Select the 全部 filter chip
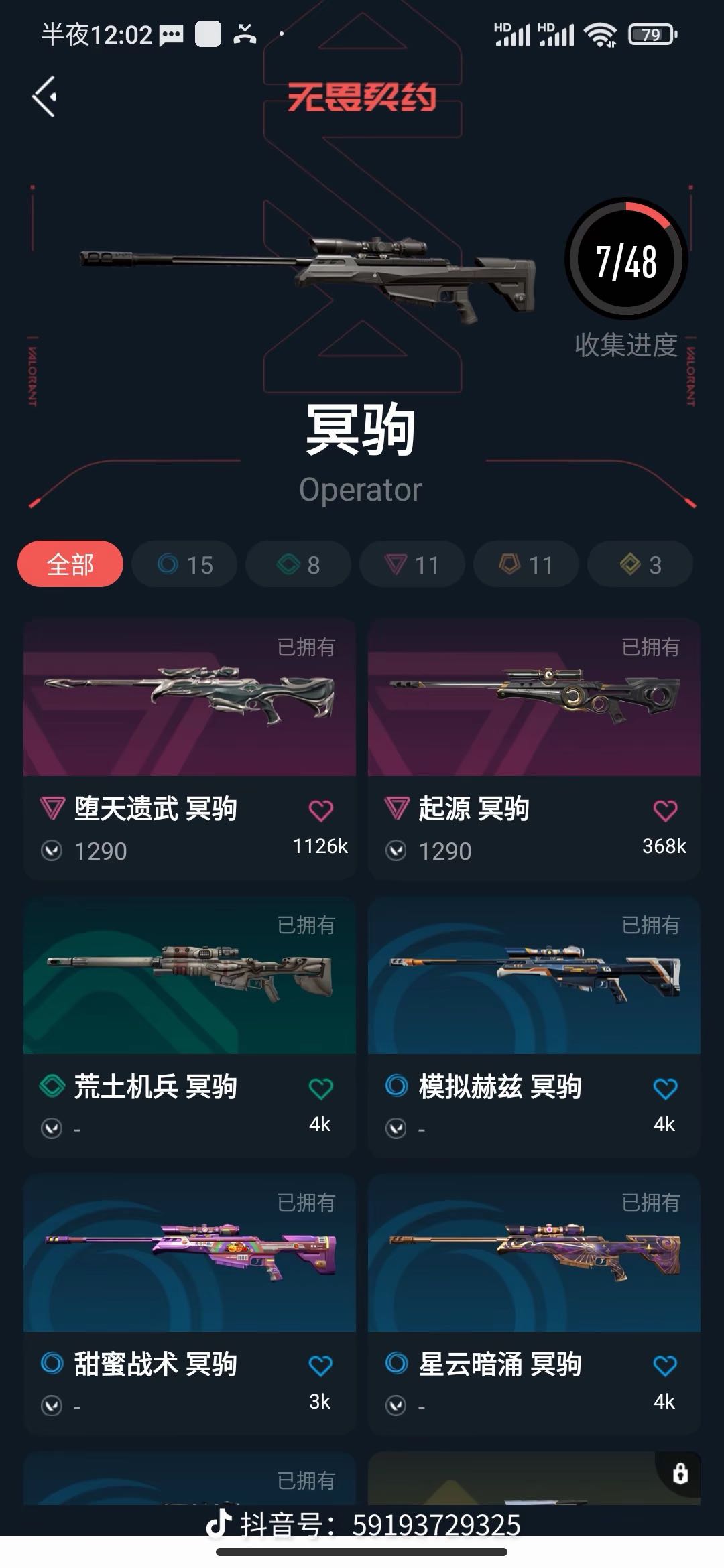The image size is (724, 1568). [70, 564]
